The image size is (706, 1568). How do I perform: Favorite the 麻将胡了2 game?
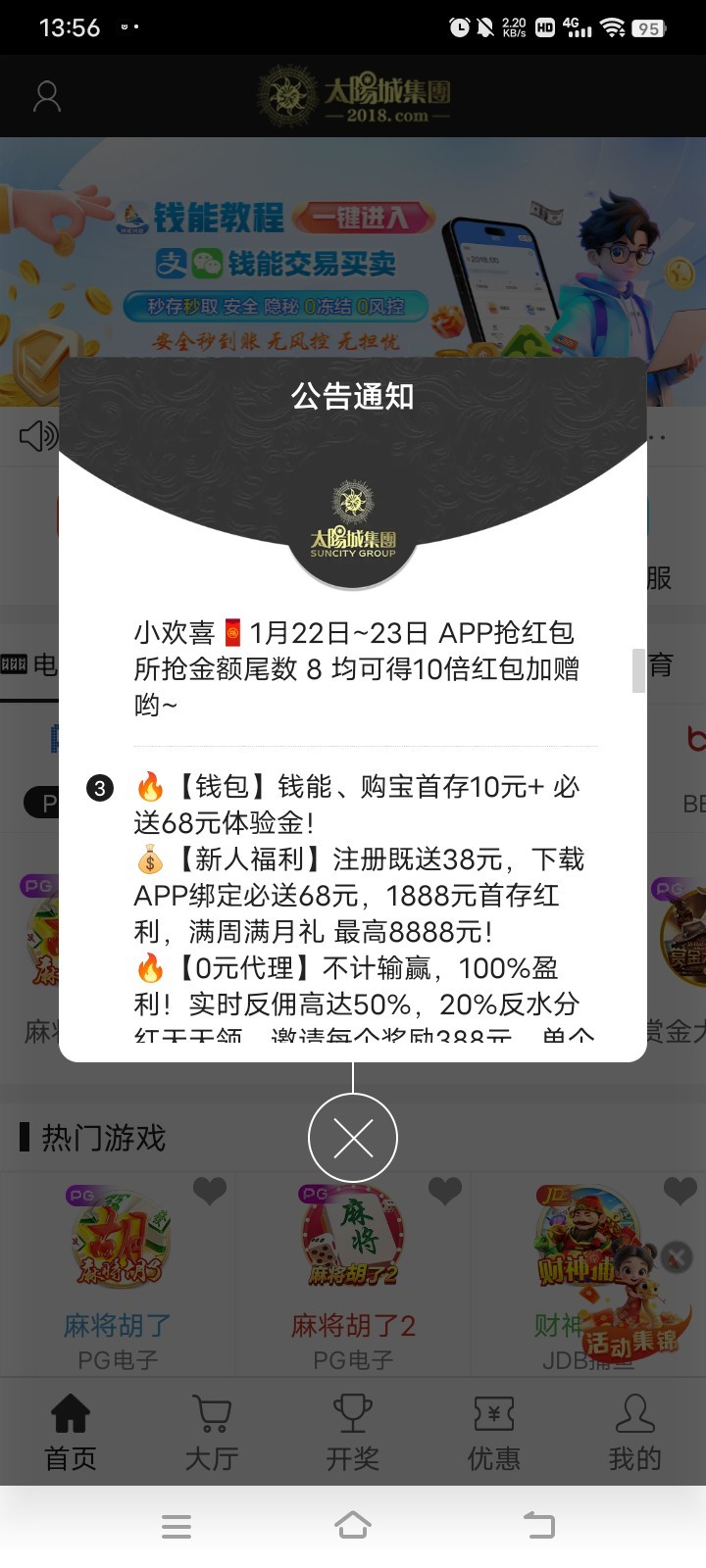click(444, 1191)
